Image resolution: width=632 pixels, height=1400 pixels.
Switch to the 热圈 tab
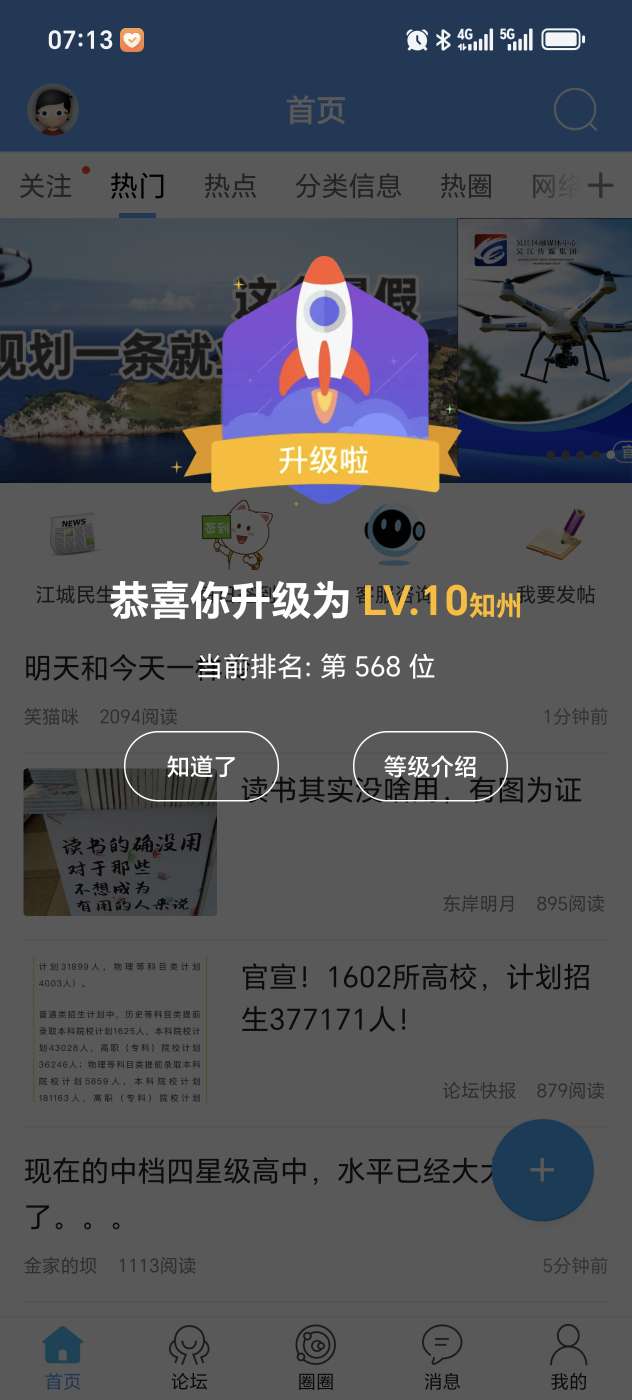pyautogui.click(x=466, y=186)
